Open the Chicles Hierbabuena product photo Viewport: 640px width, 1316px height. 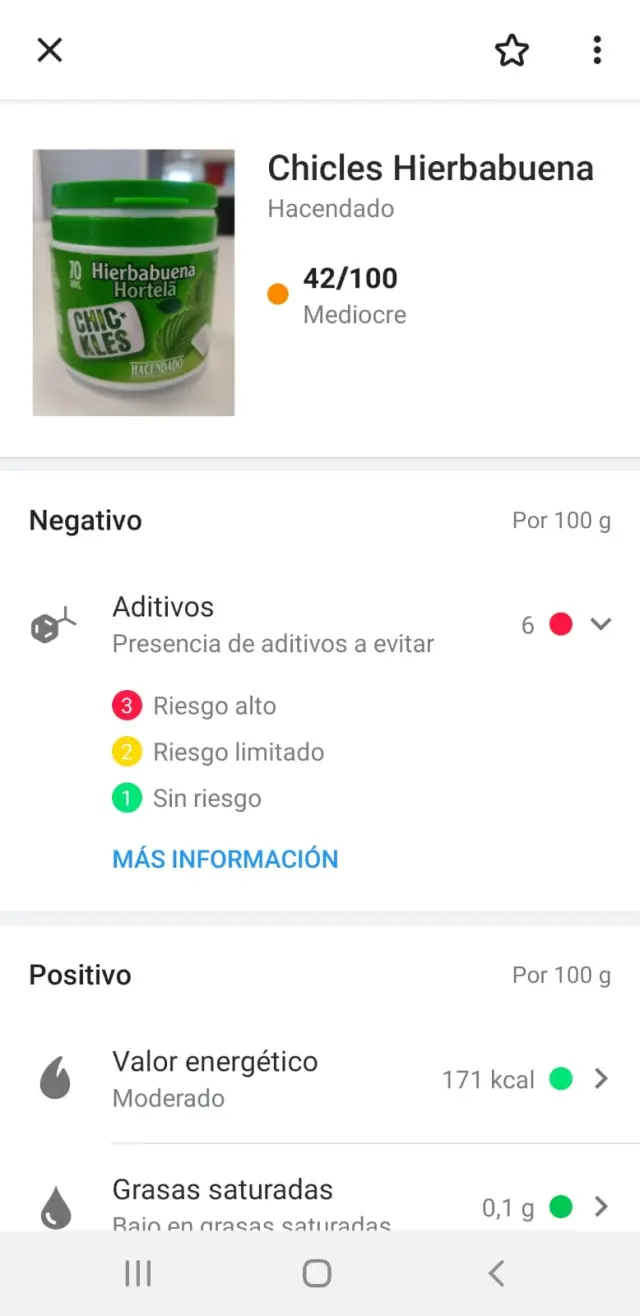click(x=134, y=282)
